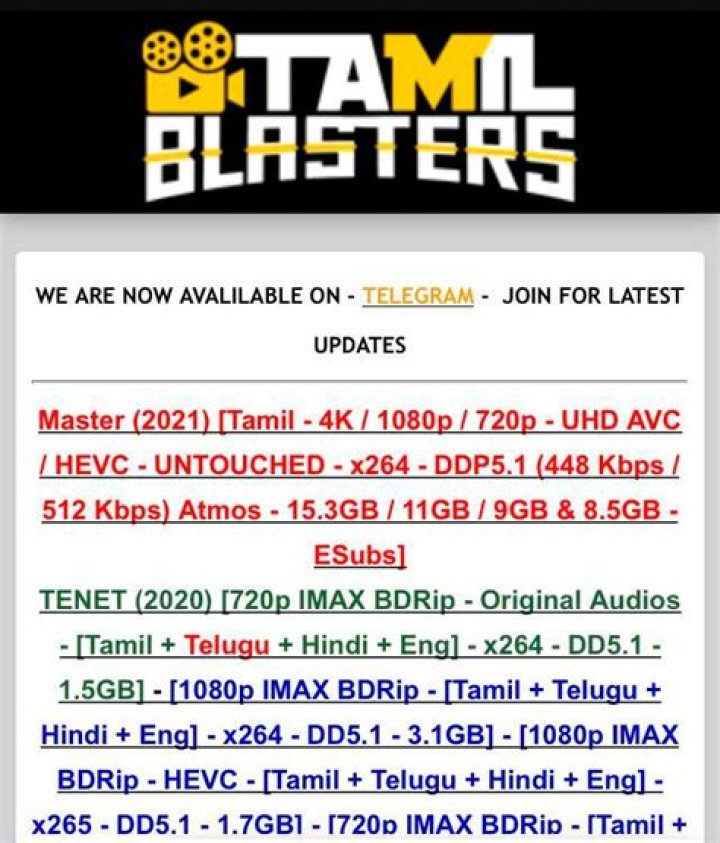Open the Master (2021) Tamil 4K link
720x843 pixels.
pos(360,465)
